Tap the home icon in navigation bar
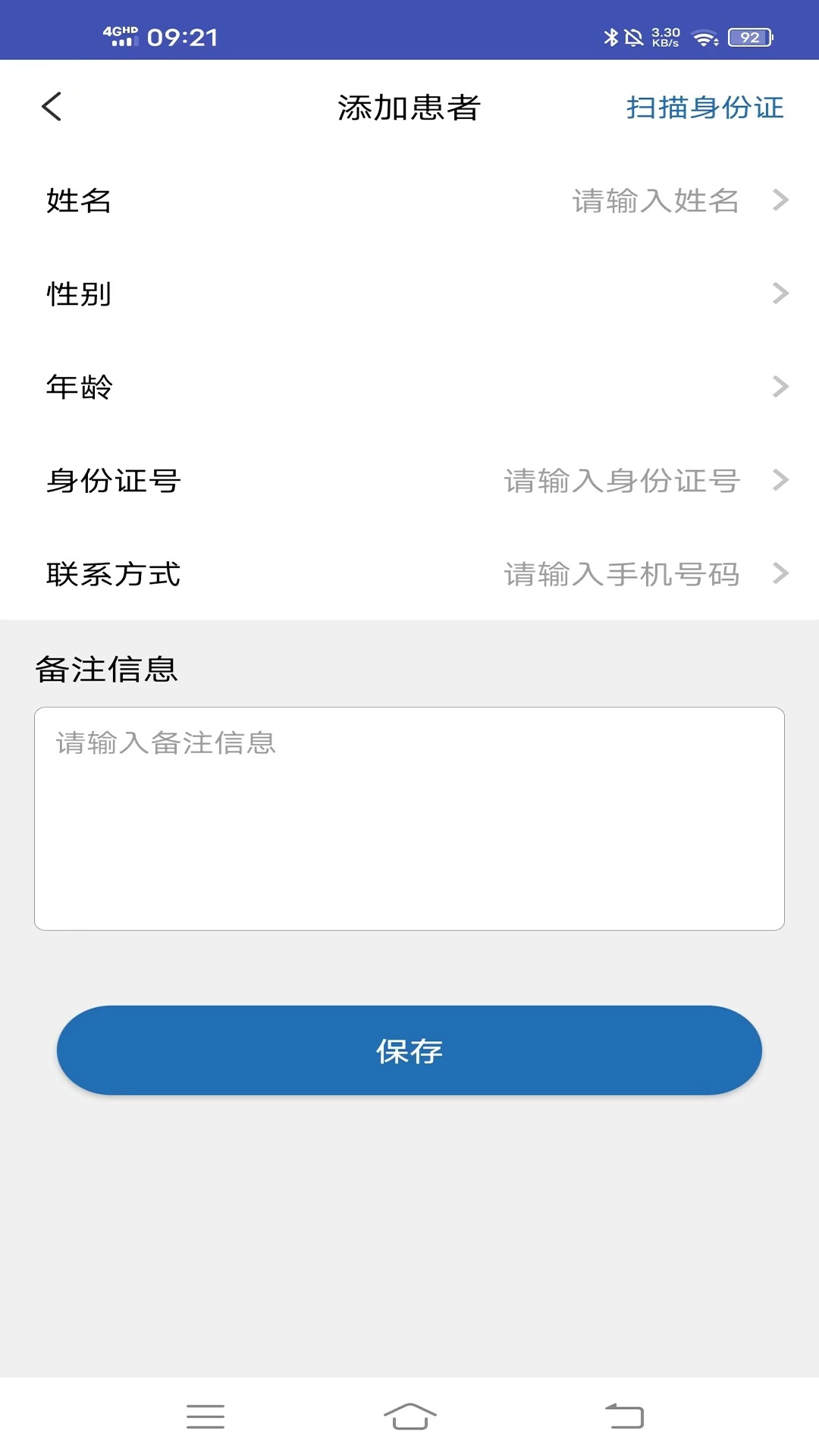The height and width of the screenshot is (1456, 819). pos(409,1410)
